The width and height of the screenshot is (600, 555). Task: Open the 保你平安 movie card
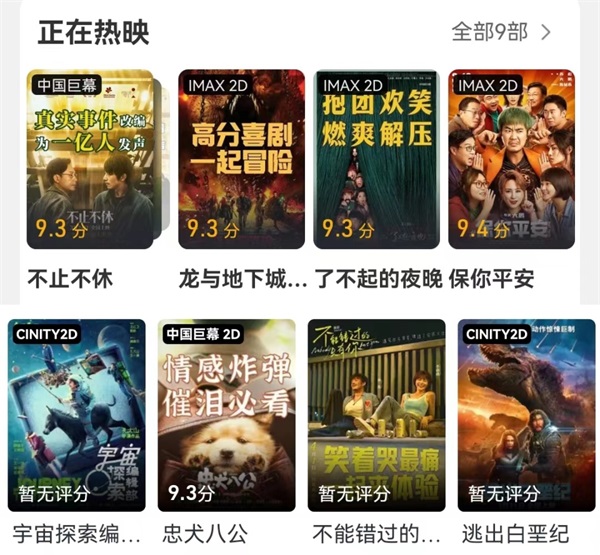click(511, 160)
